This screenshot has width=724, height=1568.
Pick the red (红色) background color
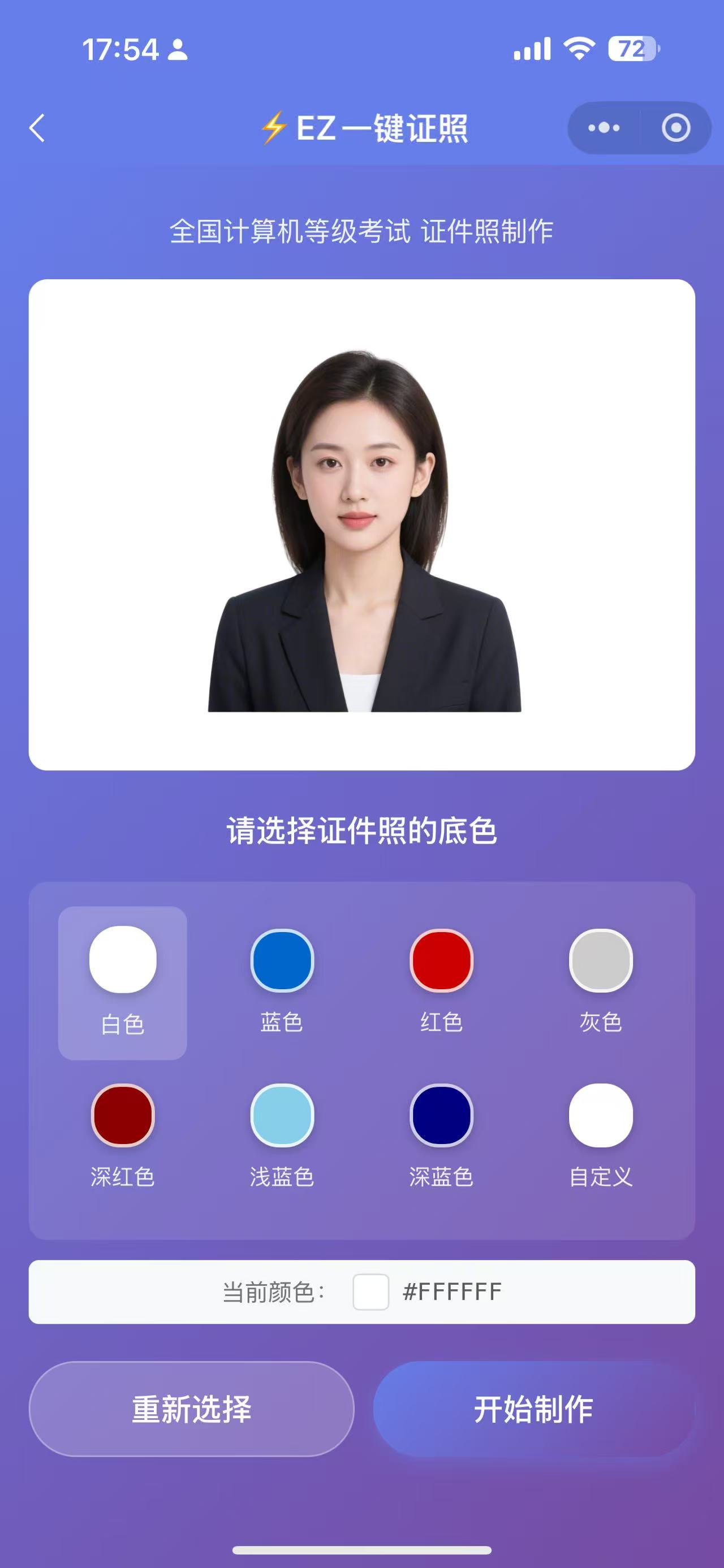pos(441,960)
